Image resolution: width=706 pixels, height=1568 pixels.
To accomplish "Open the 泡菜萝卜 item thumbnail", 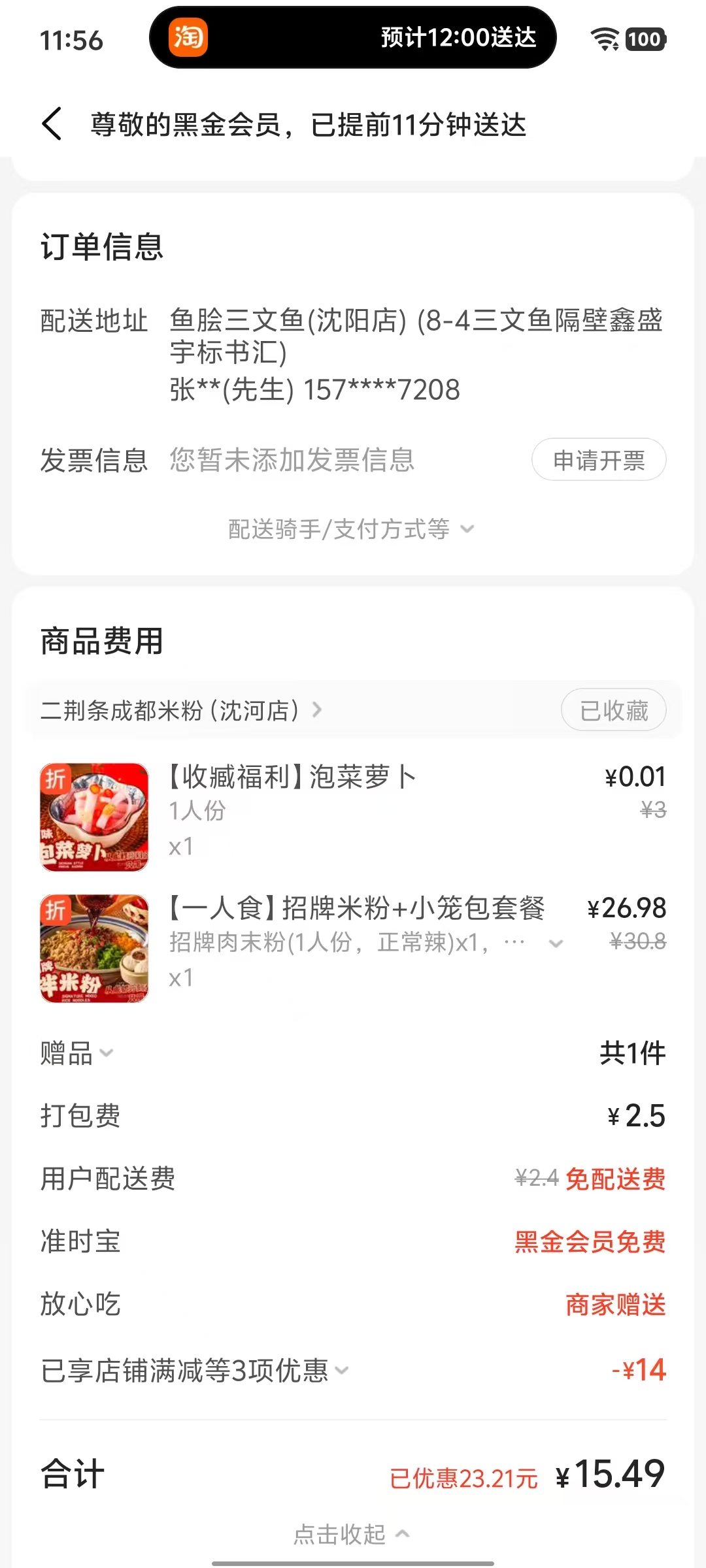I will [94, 817].
